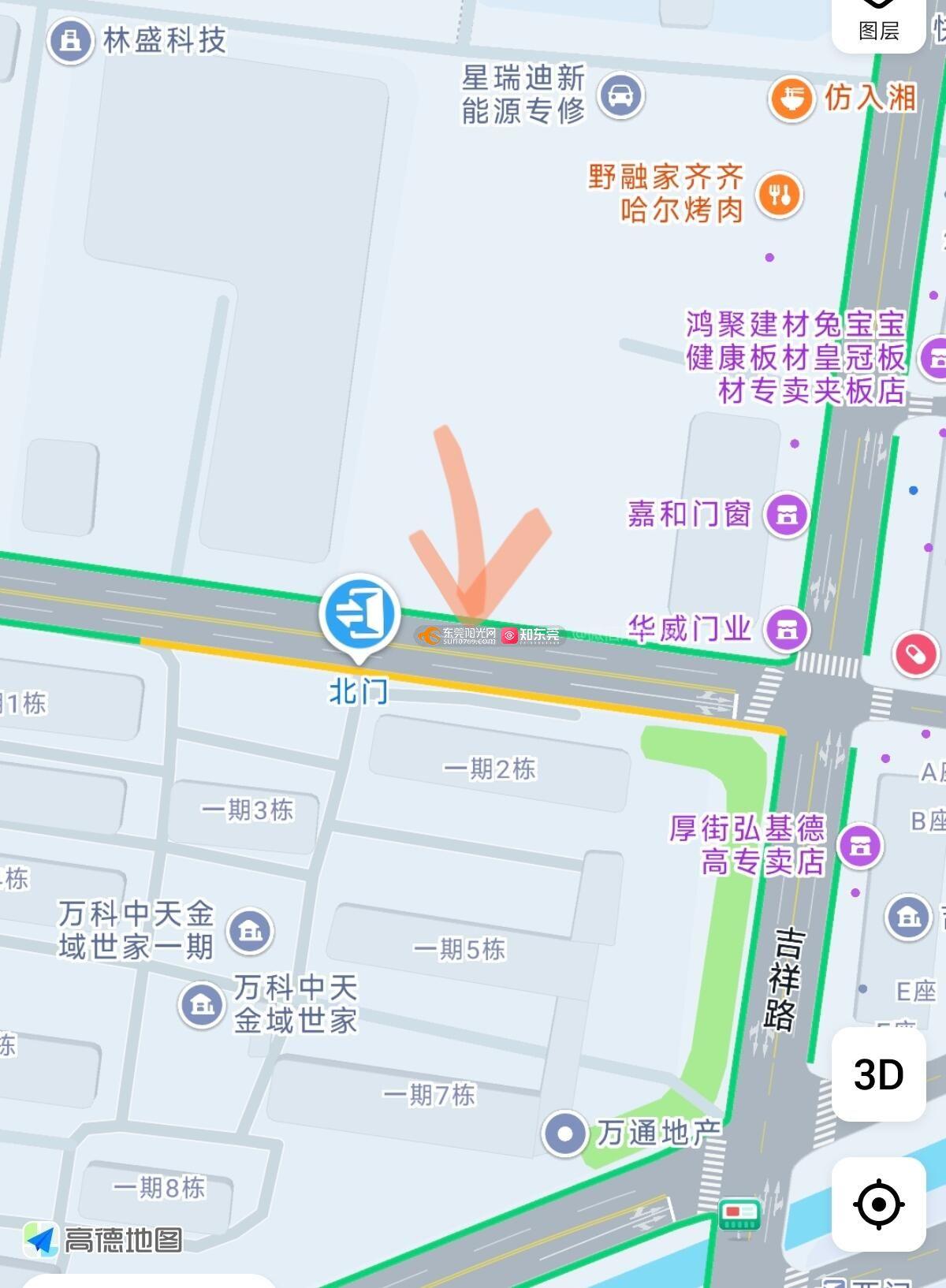Viewport: 946px width, 1288px height.
Task: Open the 万通地产 place marker
Action: pyautogui.click(x=564, y=1134)
